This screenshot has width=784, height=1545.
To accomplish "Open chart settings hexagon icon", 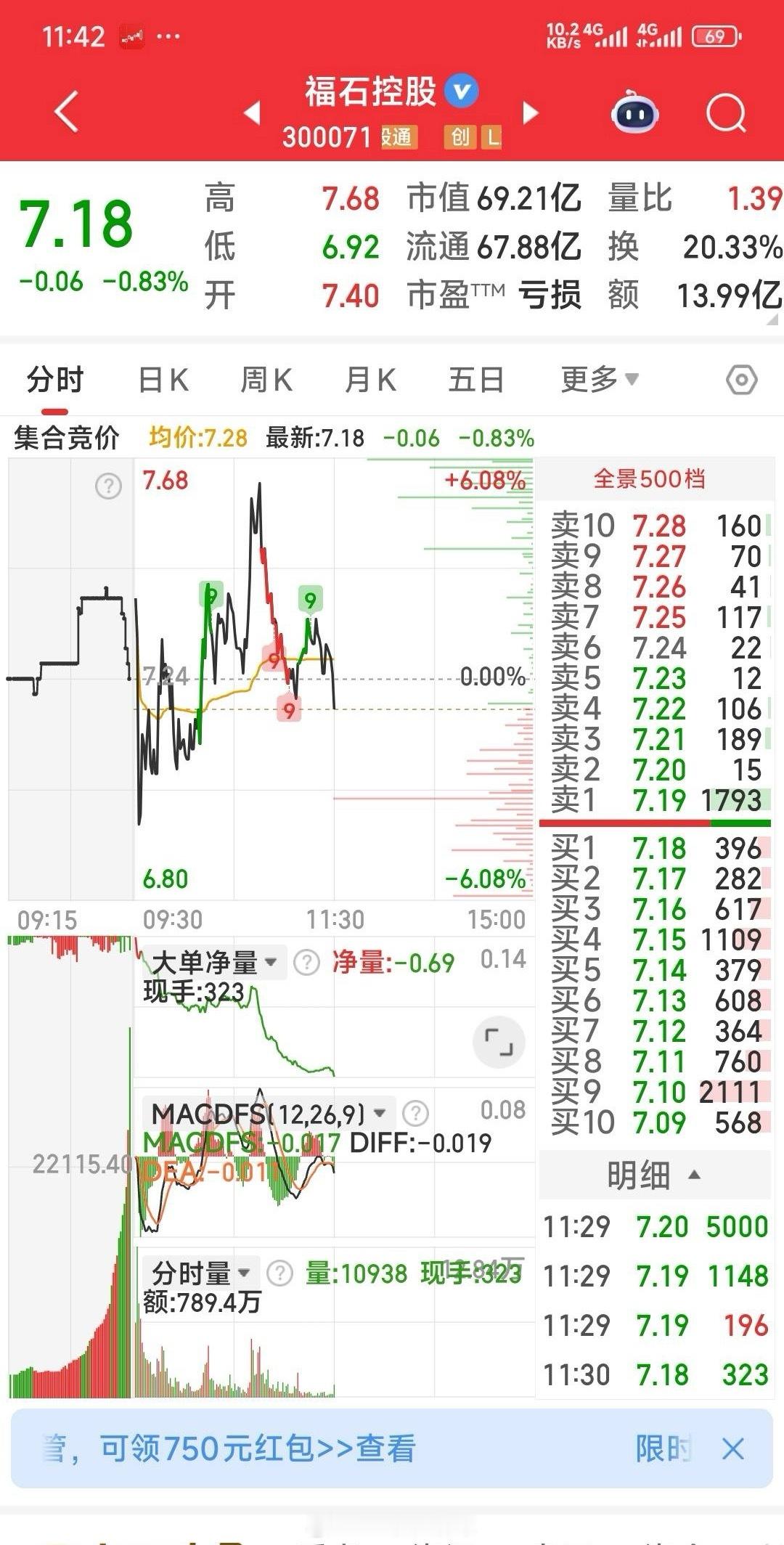I will tap(742, 380).
